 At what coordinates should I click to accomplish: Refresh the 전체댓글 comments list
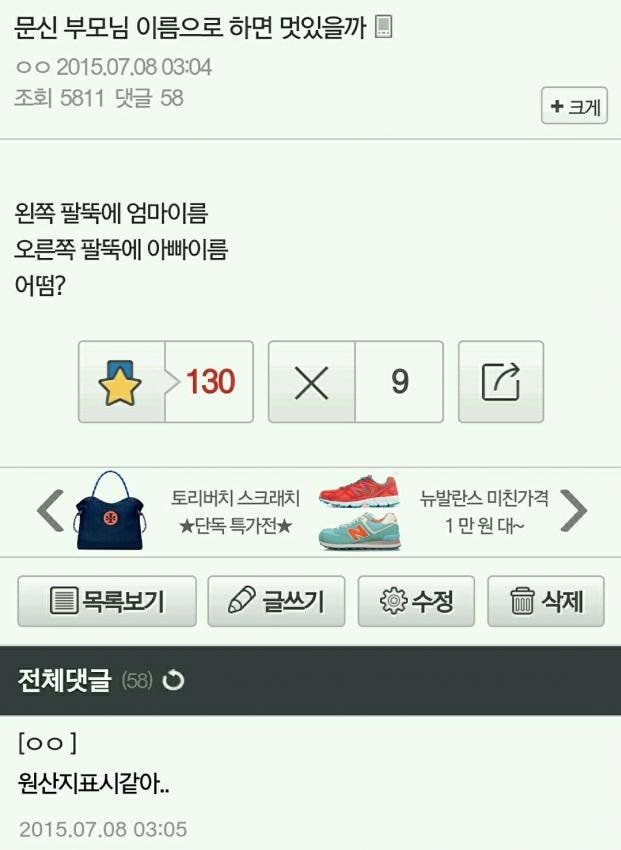coord(174,681)
